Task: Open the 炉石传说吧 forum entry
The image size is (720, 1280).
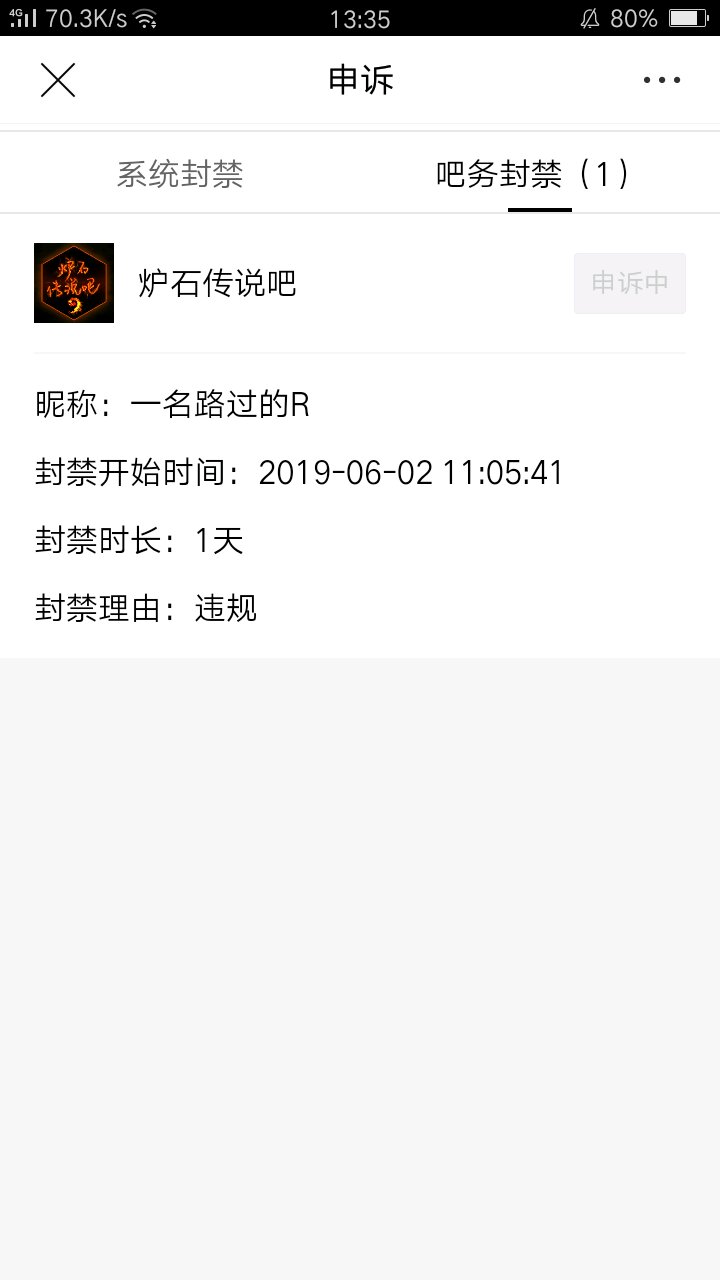Action: tap(217, 284)
